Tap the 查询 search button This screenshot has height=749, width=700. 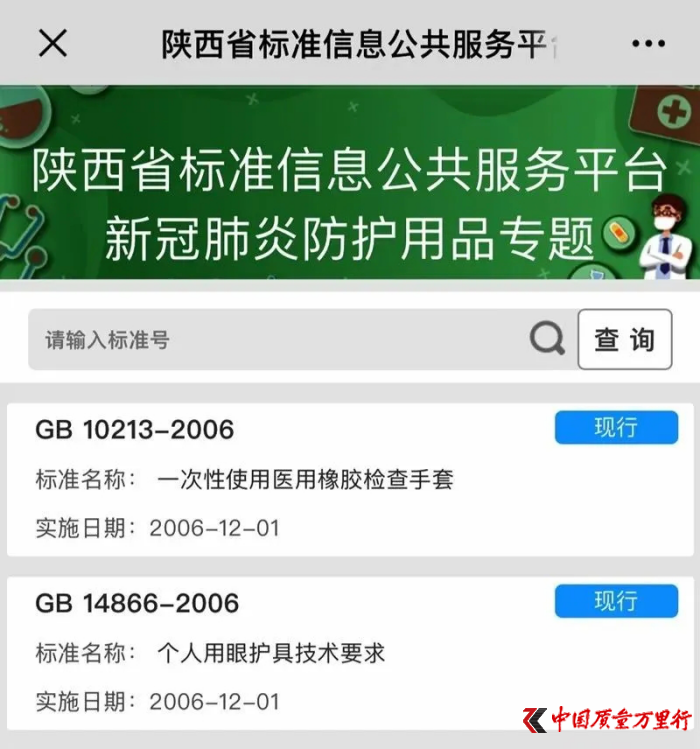[625, 340]
